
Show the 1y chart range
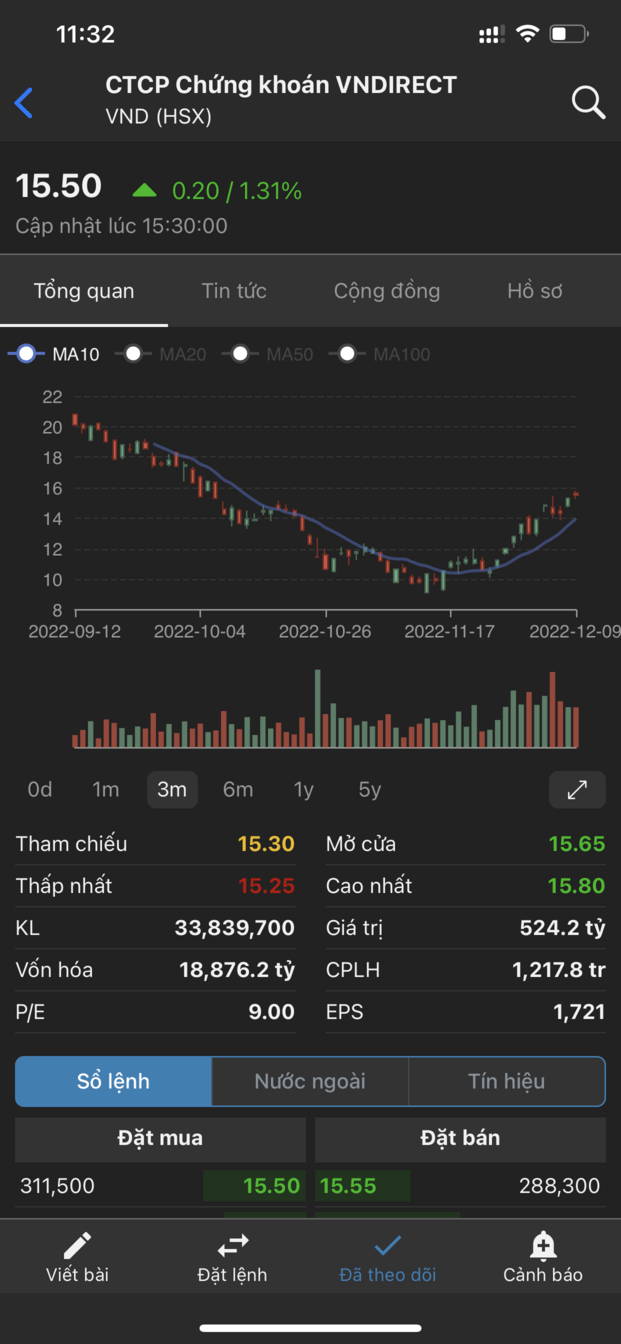click(304, 790)
